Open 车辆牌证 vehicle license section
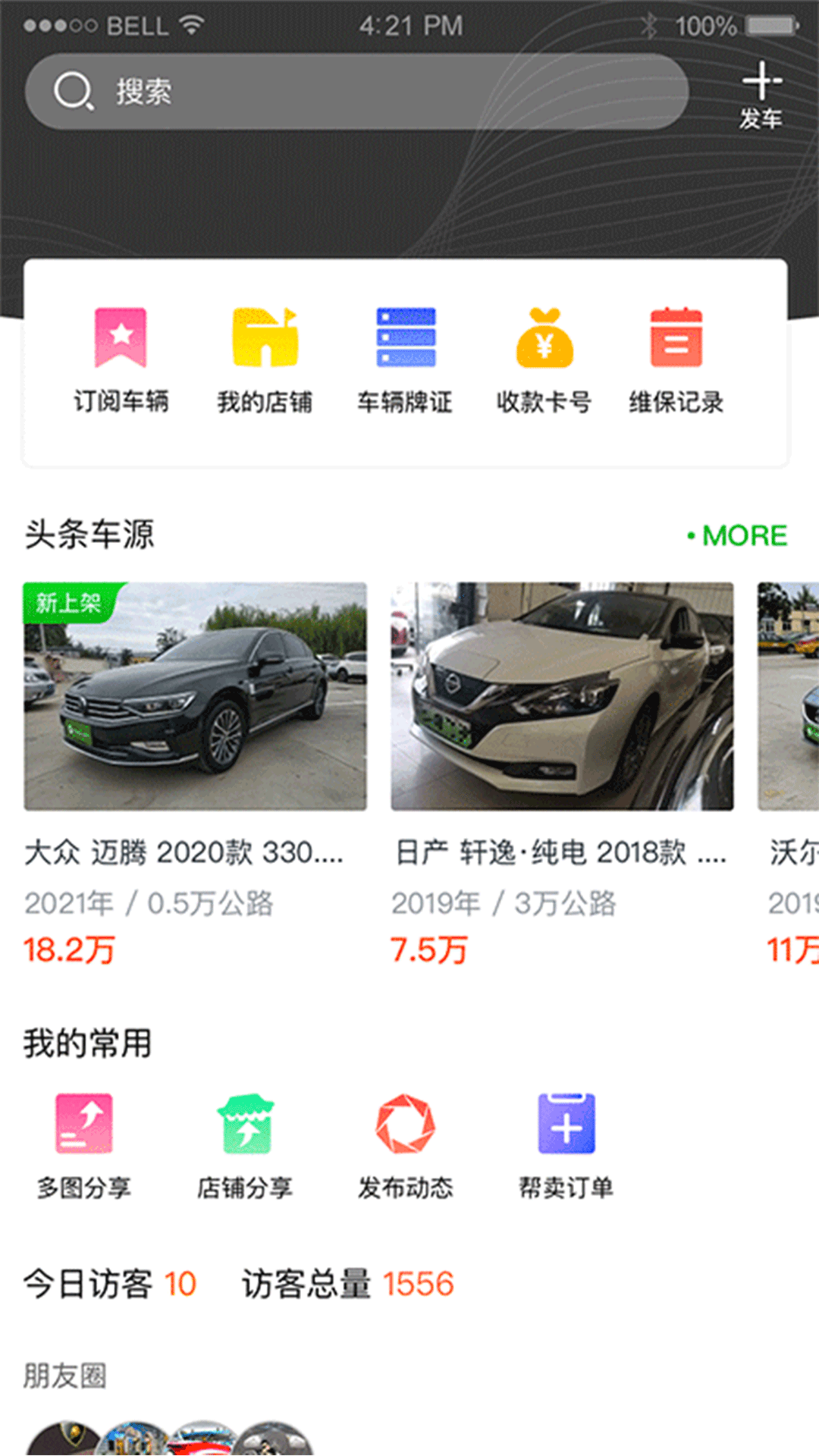The width and height of the screenshot is (819, 1456). 406,360
